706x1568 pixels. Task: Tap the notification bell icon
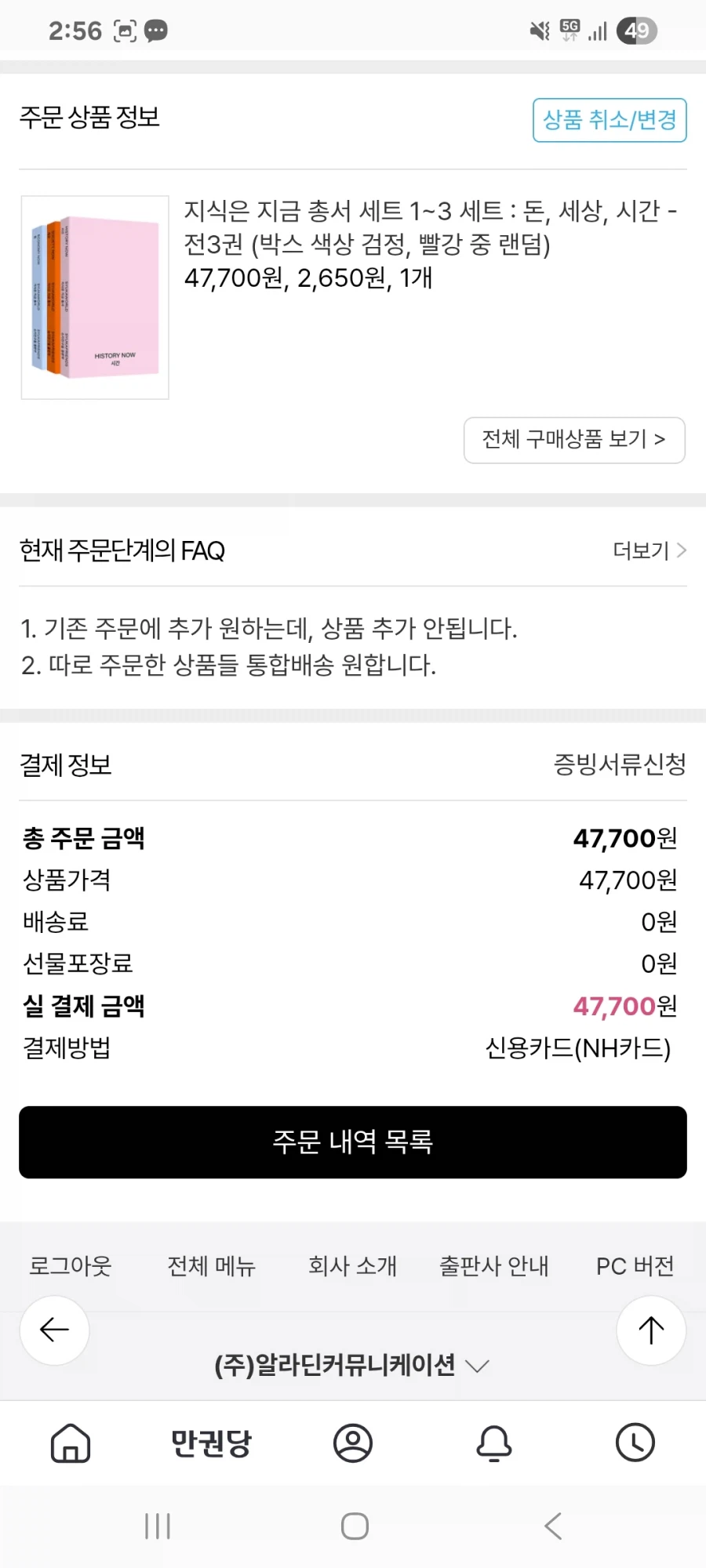click(x=493, y=1445)
